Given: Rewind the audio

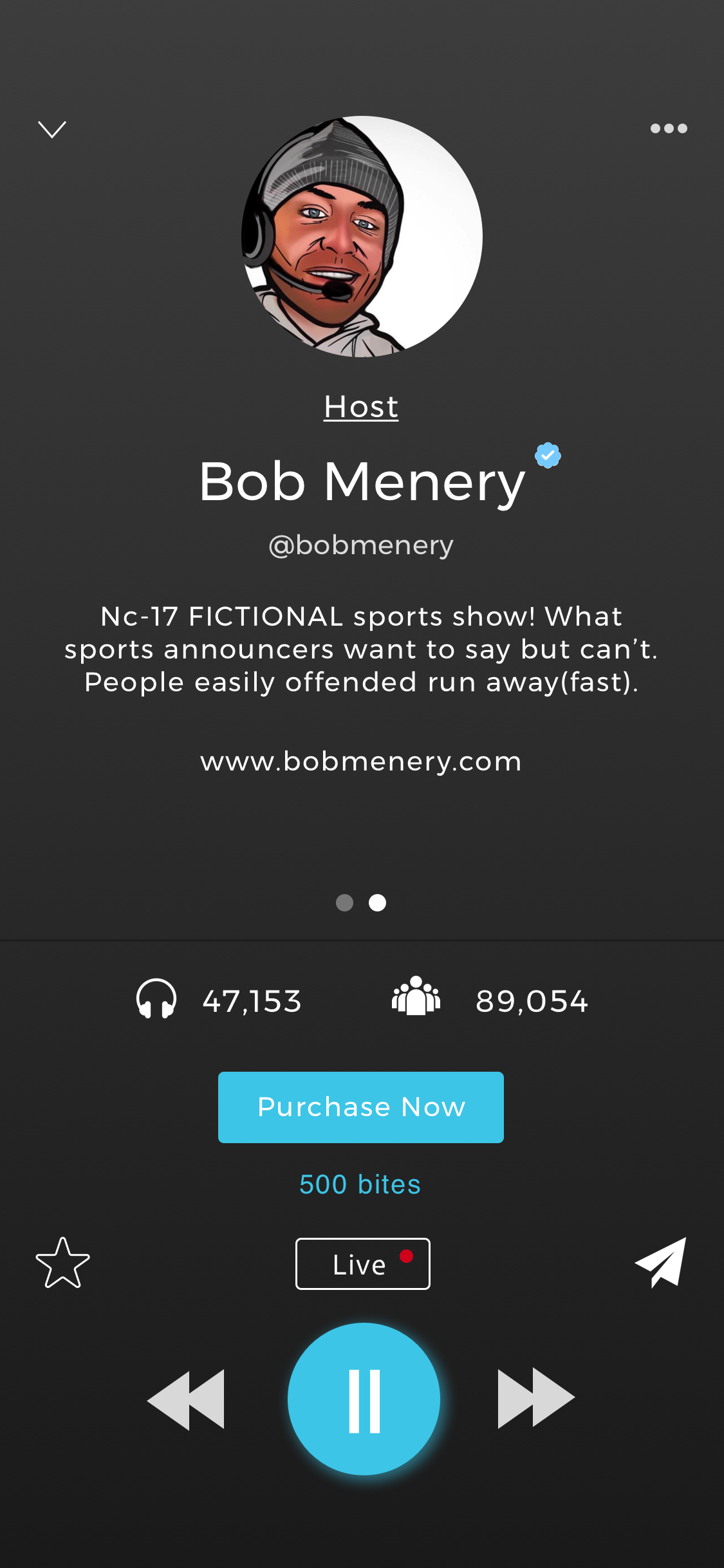Looking at the screenshot, I should click(x=186, y=1399).
